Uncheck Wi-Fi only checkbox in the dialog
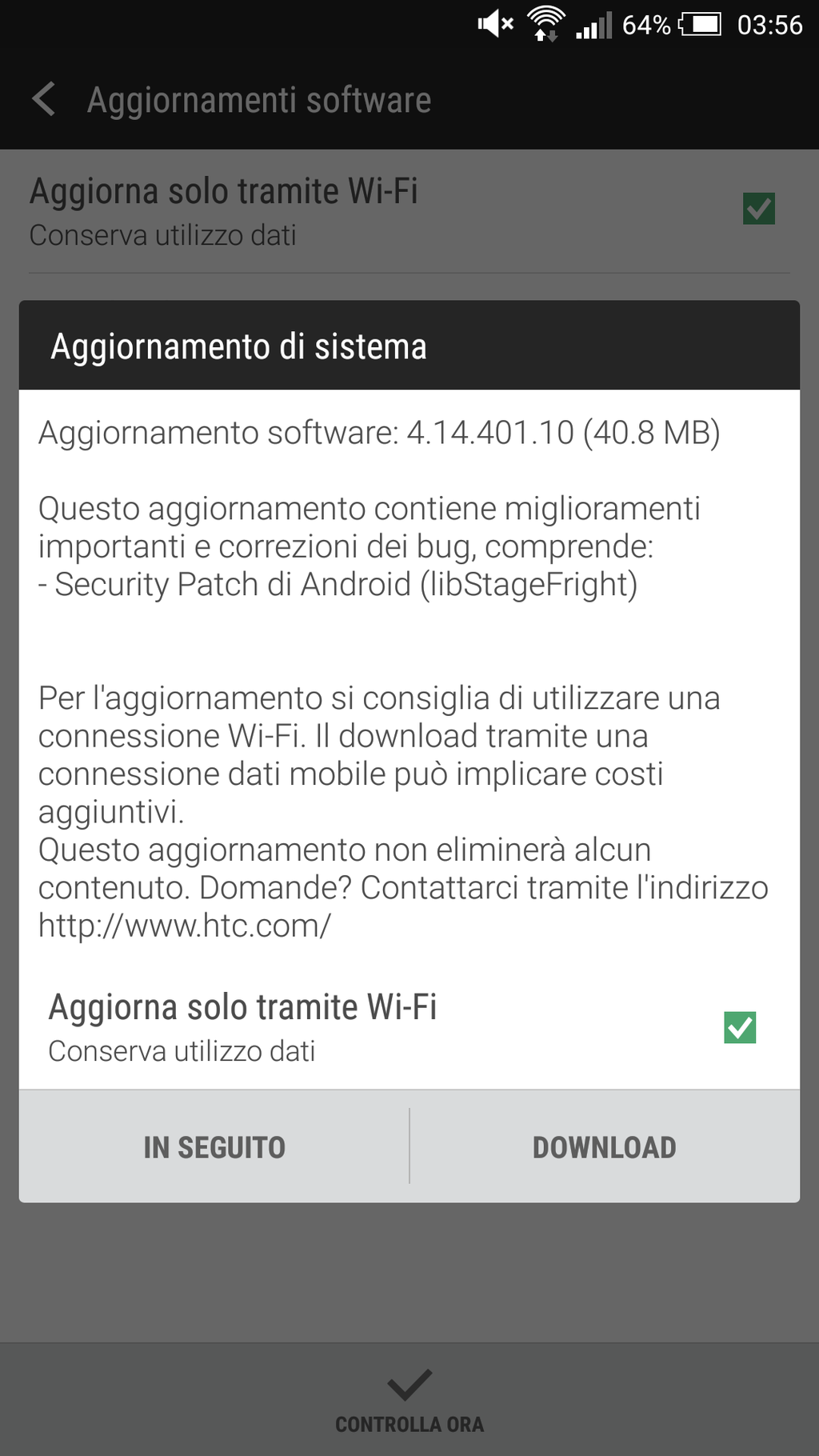The height and width of the screenshot is (1456, 819). (x=740, y=1027)
